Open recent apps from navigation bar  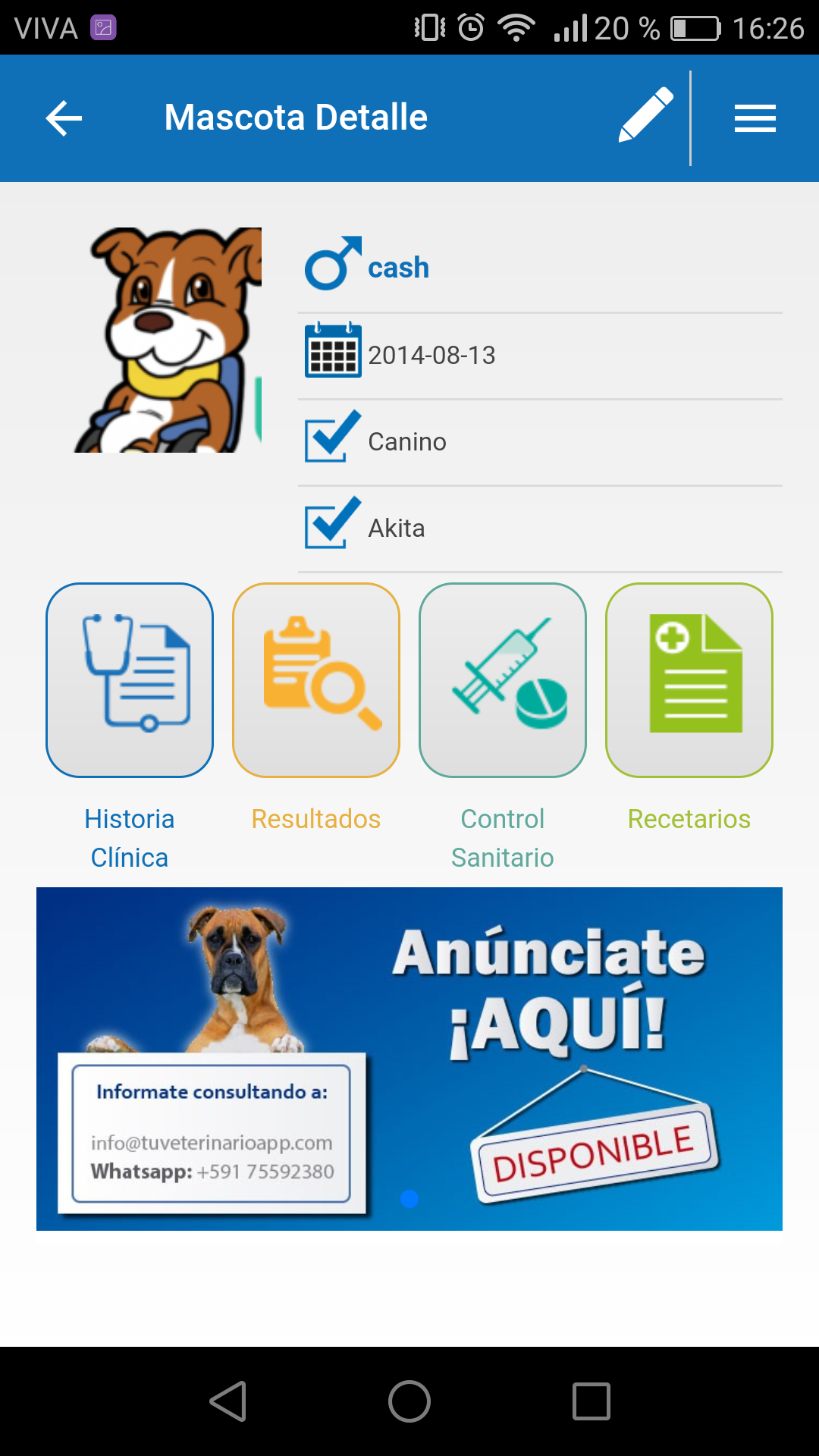point(591,1401)
